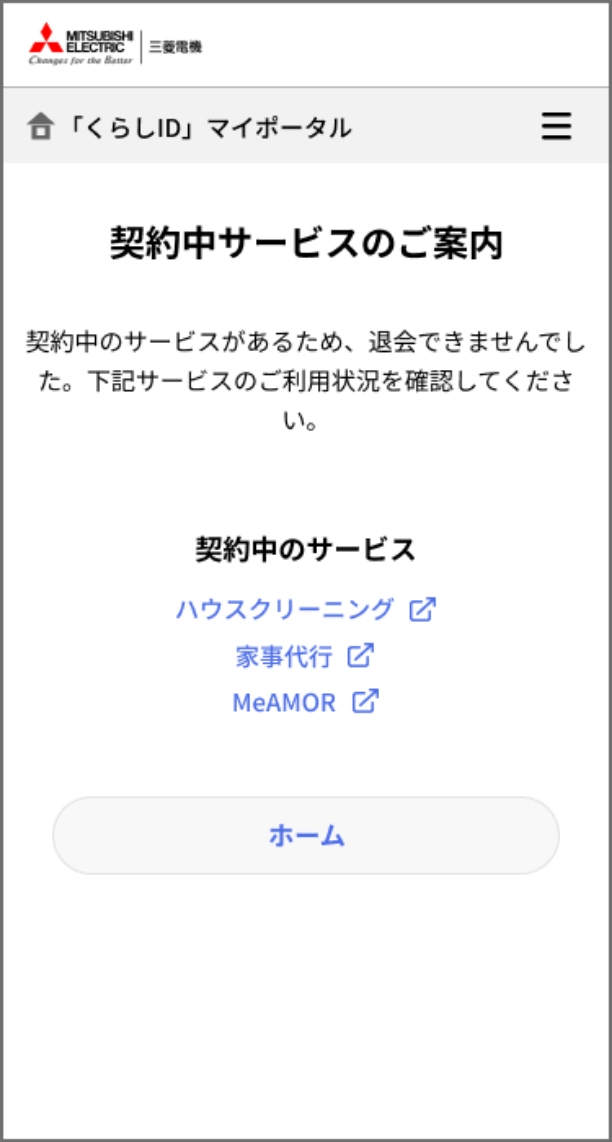Open the ハウスクリーニング service link

pyautogui.click(x=306, y=609)
